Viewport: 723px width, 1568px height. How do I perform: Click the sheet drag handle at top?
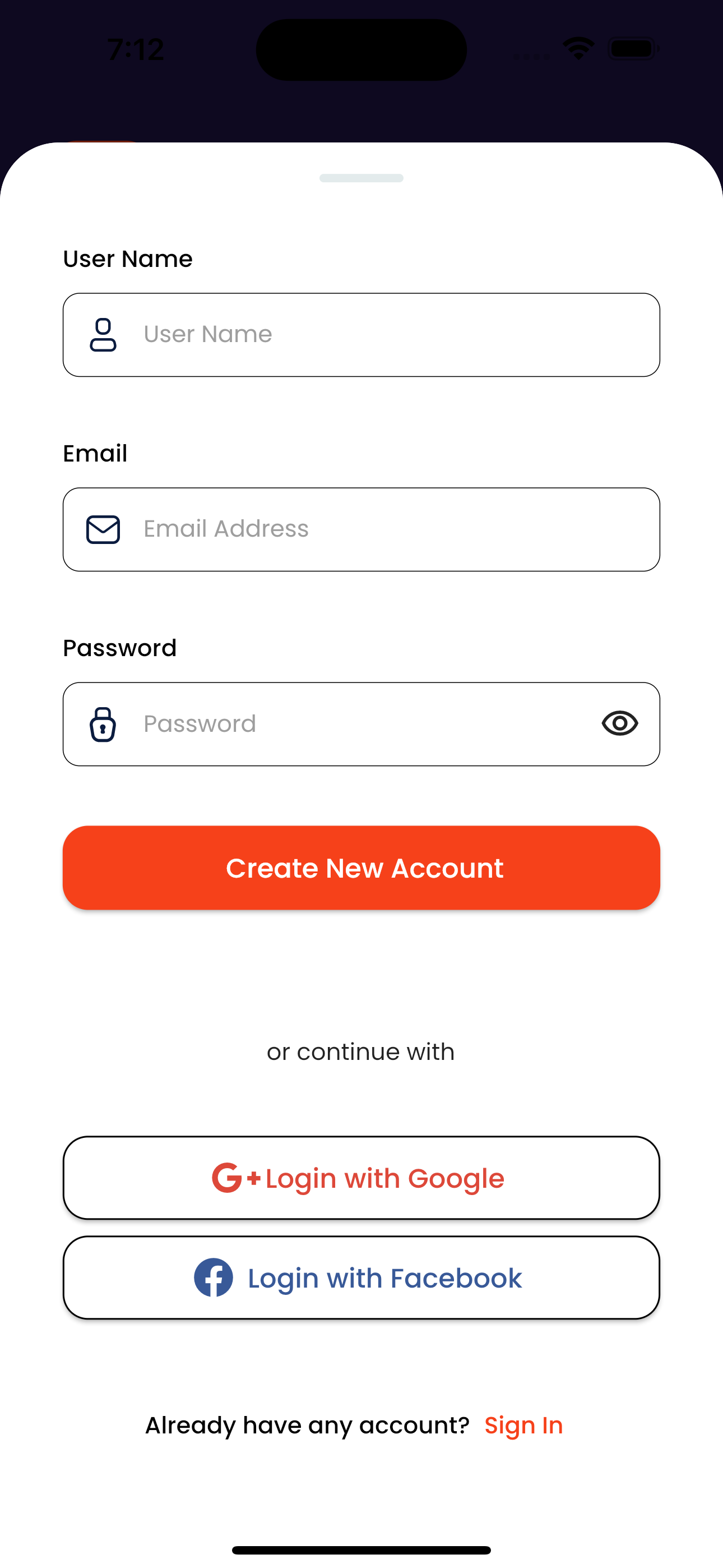[361, 178]
